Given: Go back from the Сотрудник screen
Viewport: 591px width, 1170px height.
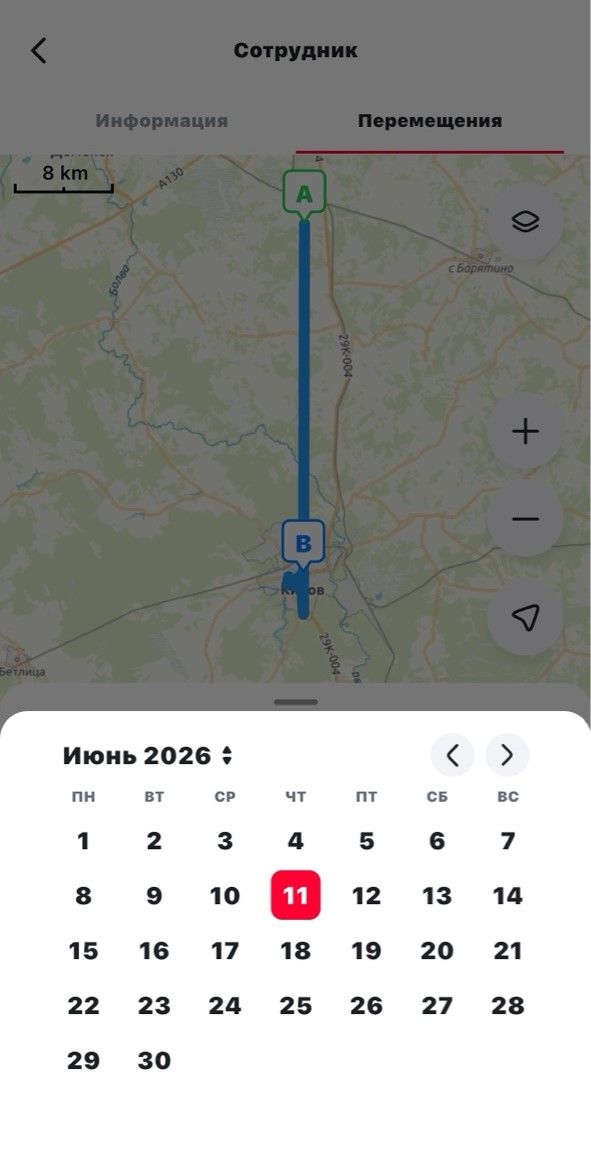Looking at the screenshot, I should [x=39, y=51].
